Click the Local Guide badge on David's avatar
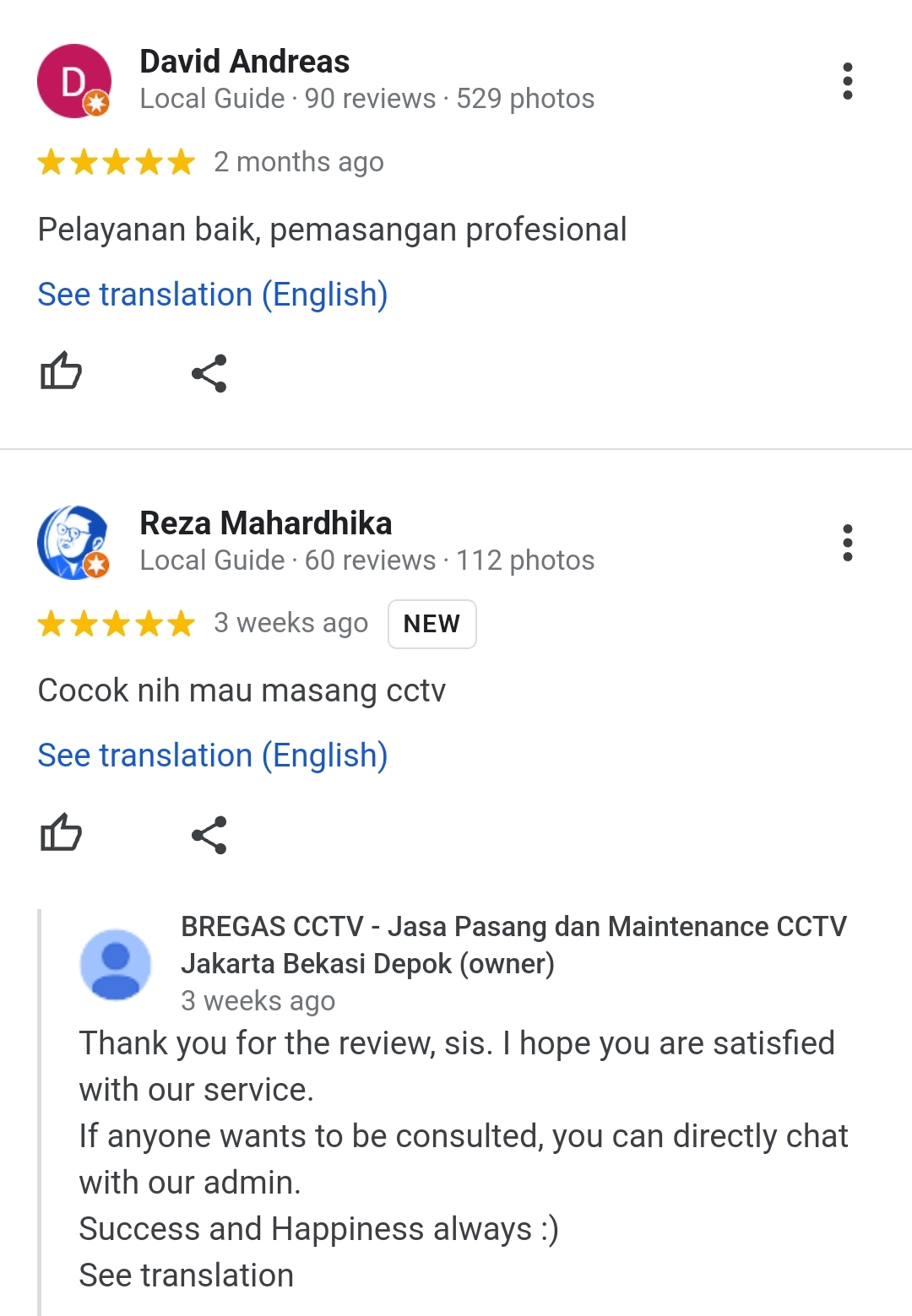The image size is (912, 1316). (95, 104)
